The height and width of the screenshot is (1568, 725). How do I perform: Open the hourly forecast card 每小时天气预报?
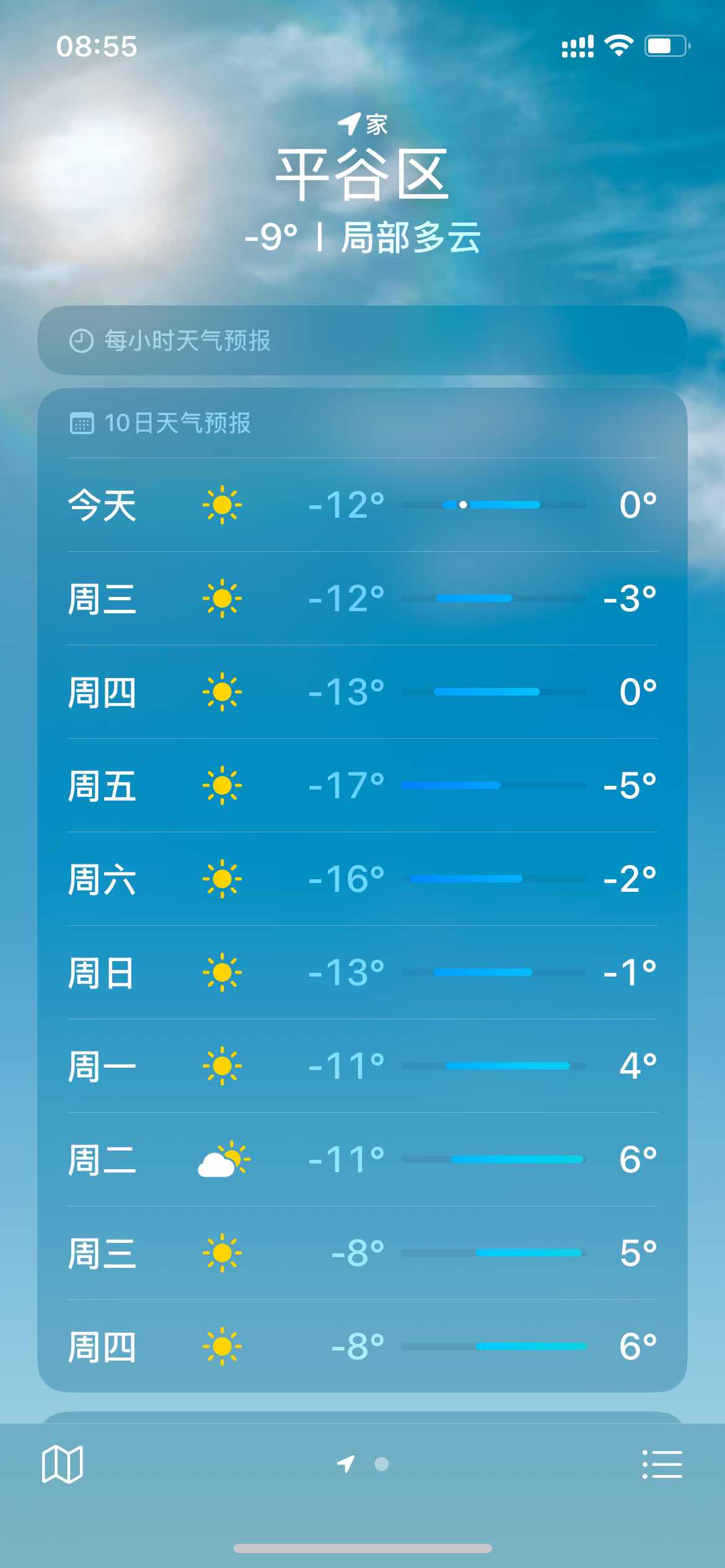362,340
